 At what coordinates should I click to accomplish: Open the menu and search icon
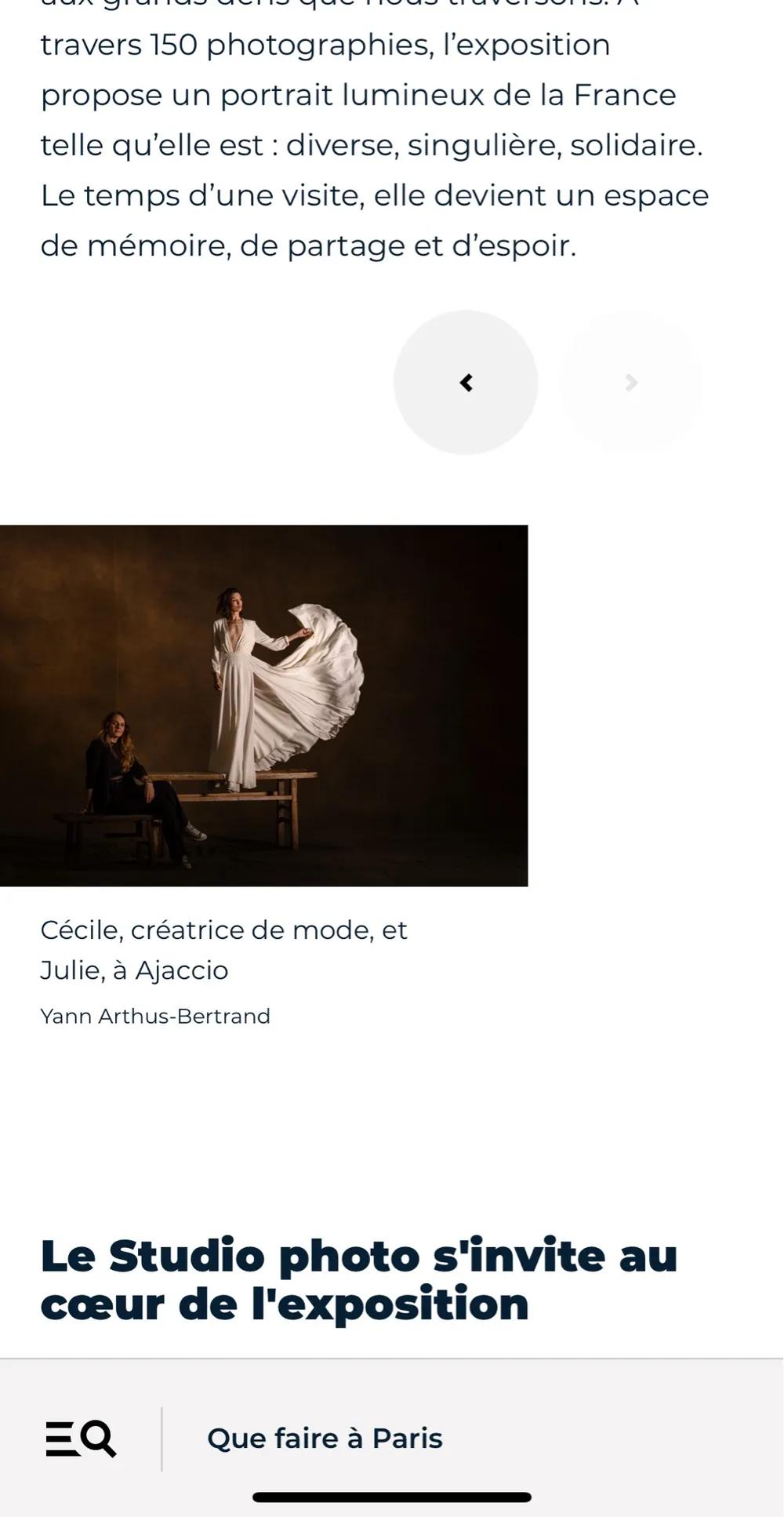81,1439
